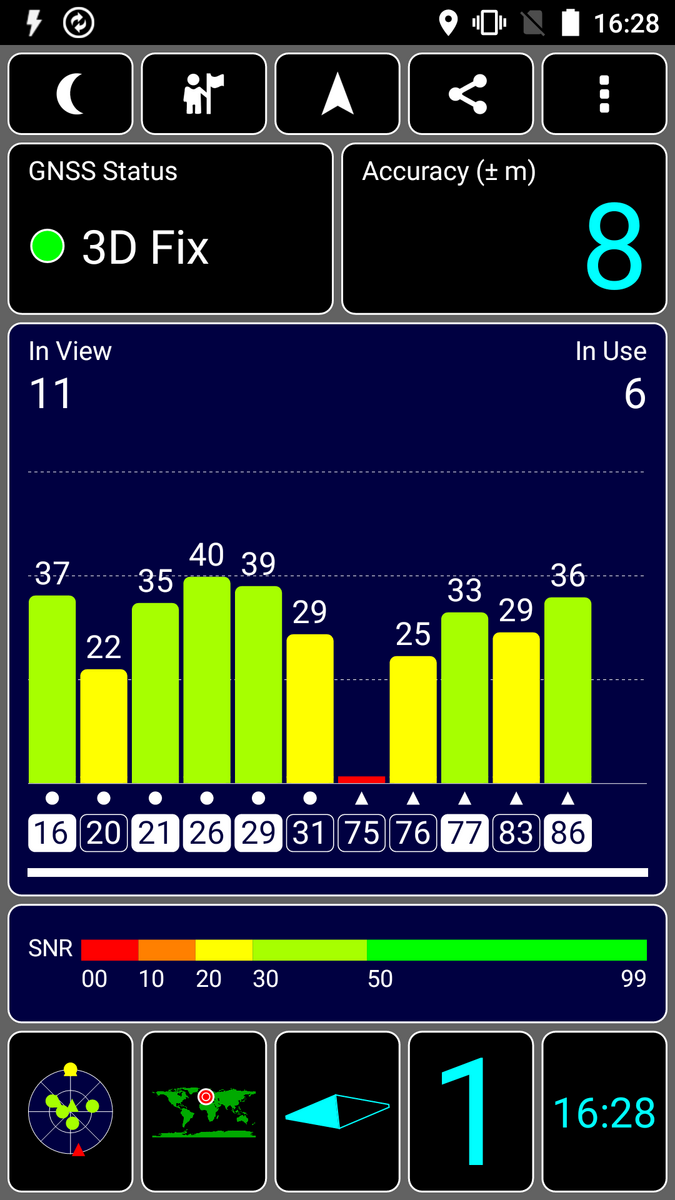Viewport: 675px width, 1200px height.
Task: Open the compass needle tile
Action: [x=338, y=1113]
